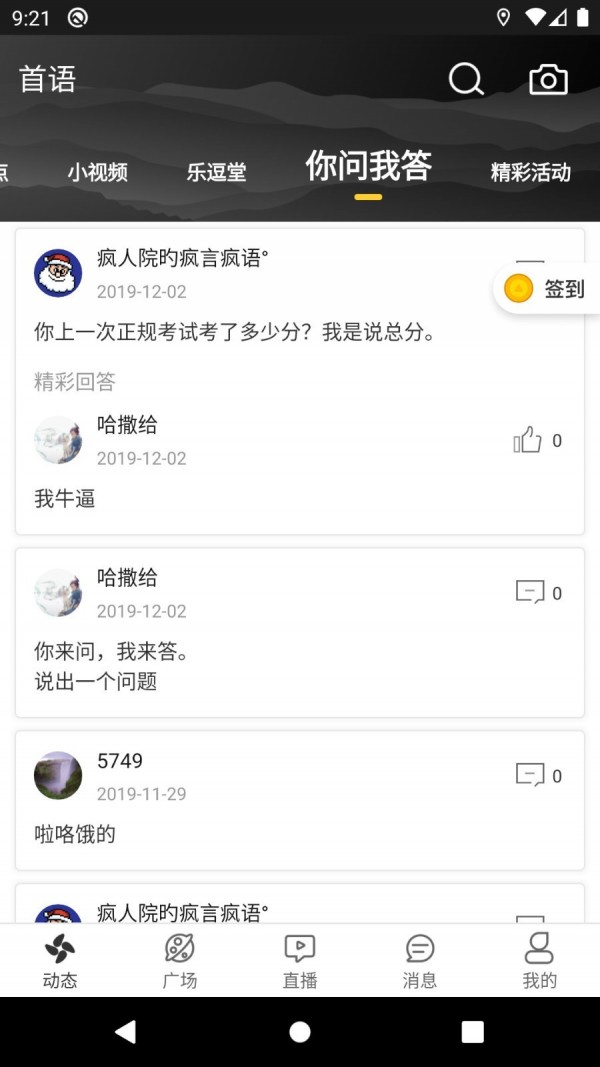Open the 消息 messages tab
Viewport: 600px width, 1067px height.
(420, 960)
